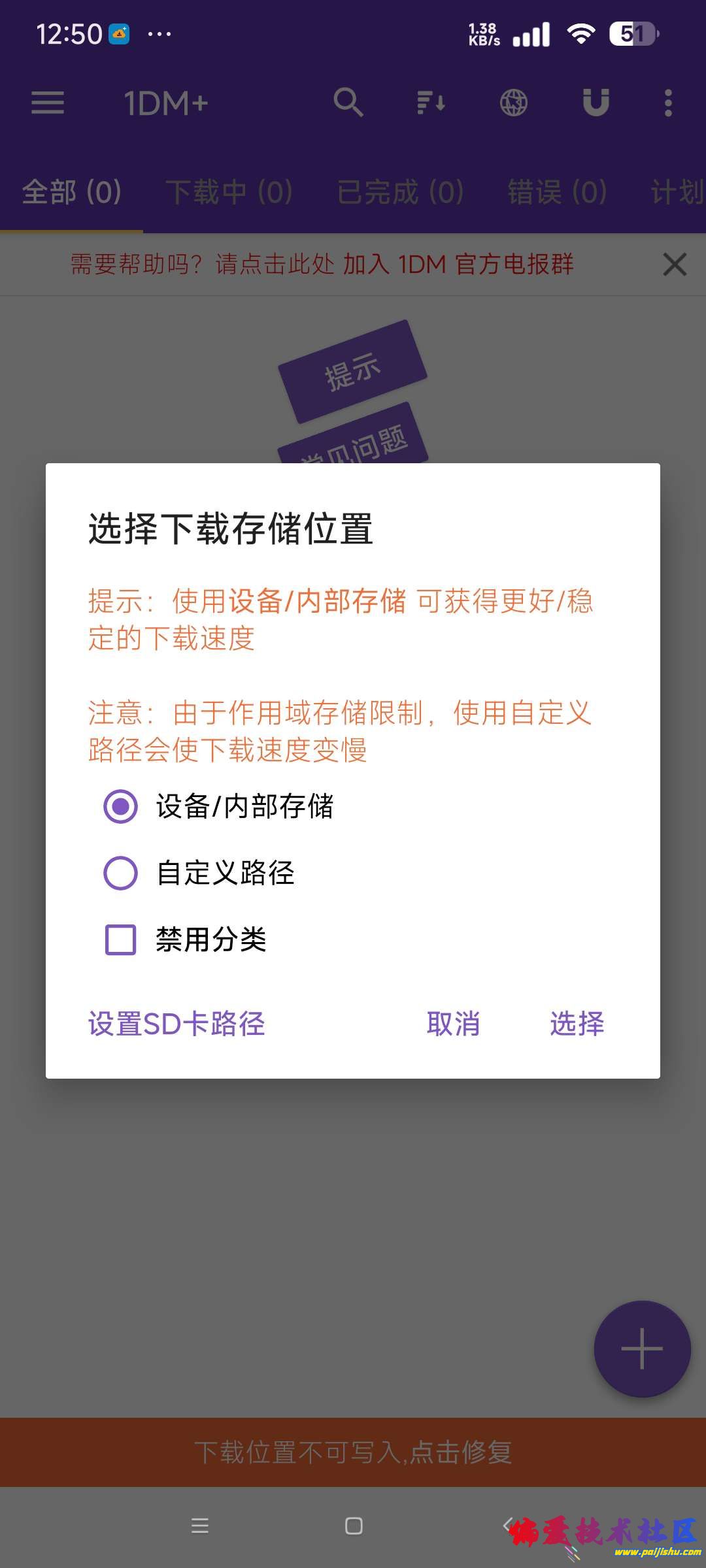This screenshot has width=706, height=1568.
Task: Switch to the 错误 (0) tab
Action: pyautogui.click(x=557, y=192)
